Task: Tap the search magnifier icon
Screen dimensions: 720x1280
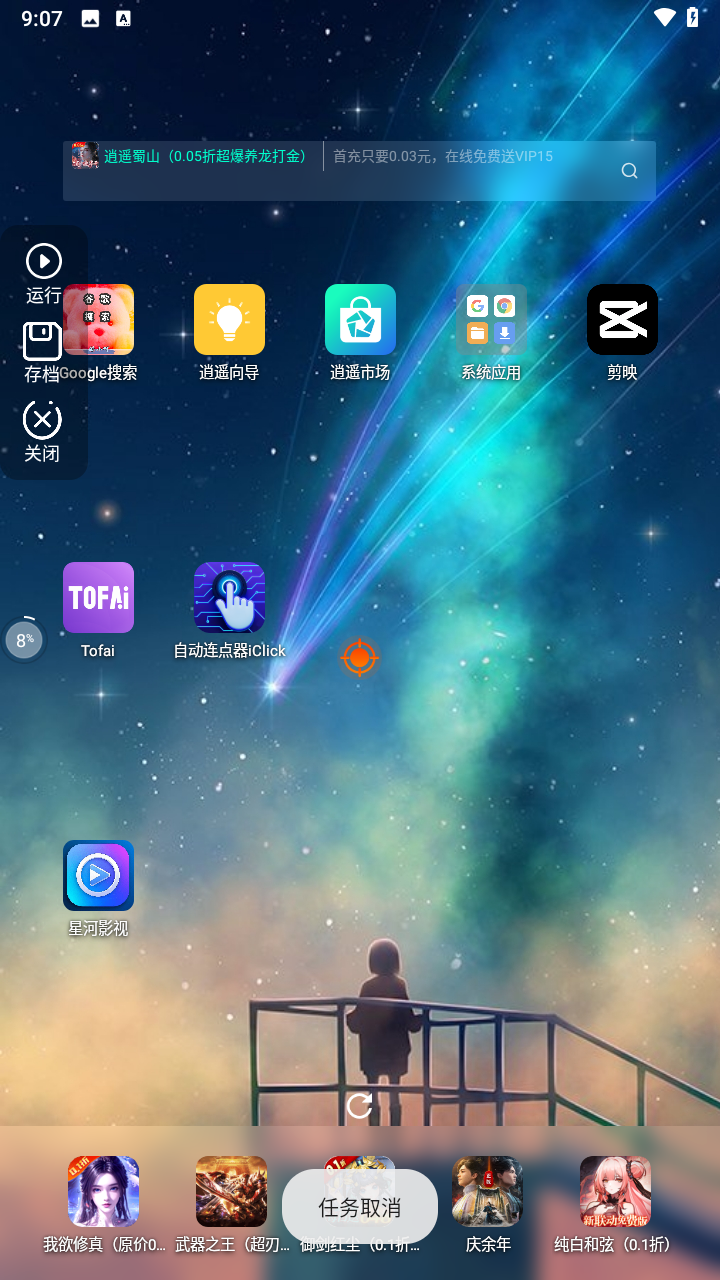Action: 629,171
